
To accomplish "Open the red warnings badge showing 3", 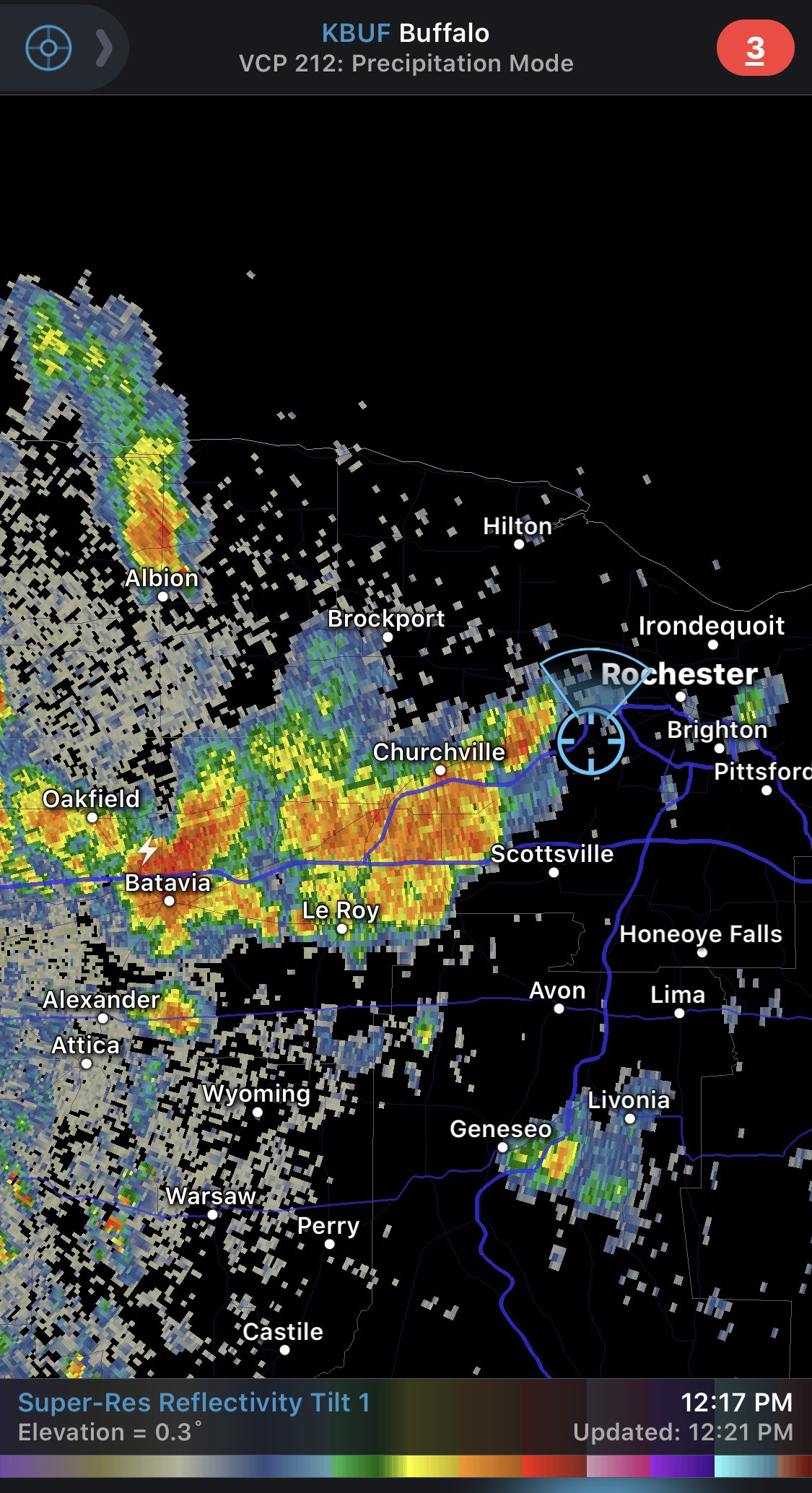I will 755,48.
